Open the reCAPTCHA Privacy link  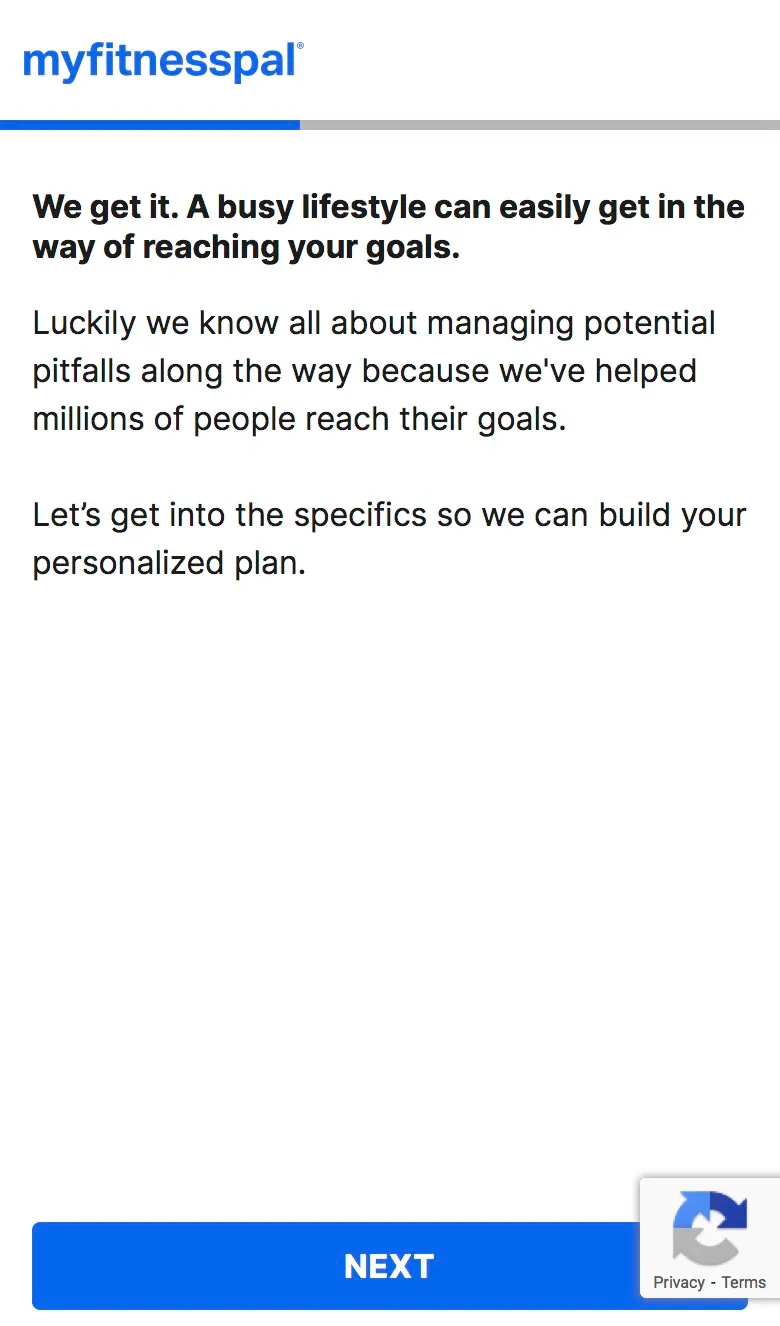tap(679, 1282)
